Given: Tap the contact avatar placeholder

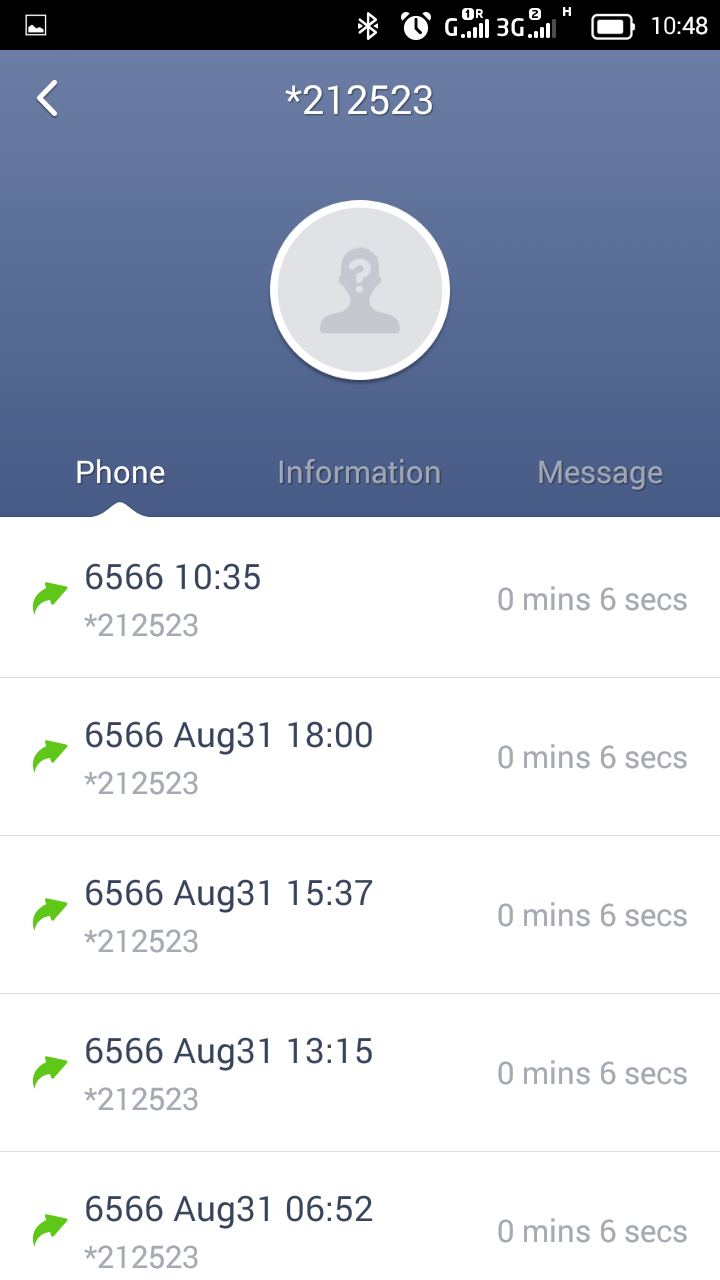Looking at the screenshot, I should point(360,290).
